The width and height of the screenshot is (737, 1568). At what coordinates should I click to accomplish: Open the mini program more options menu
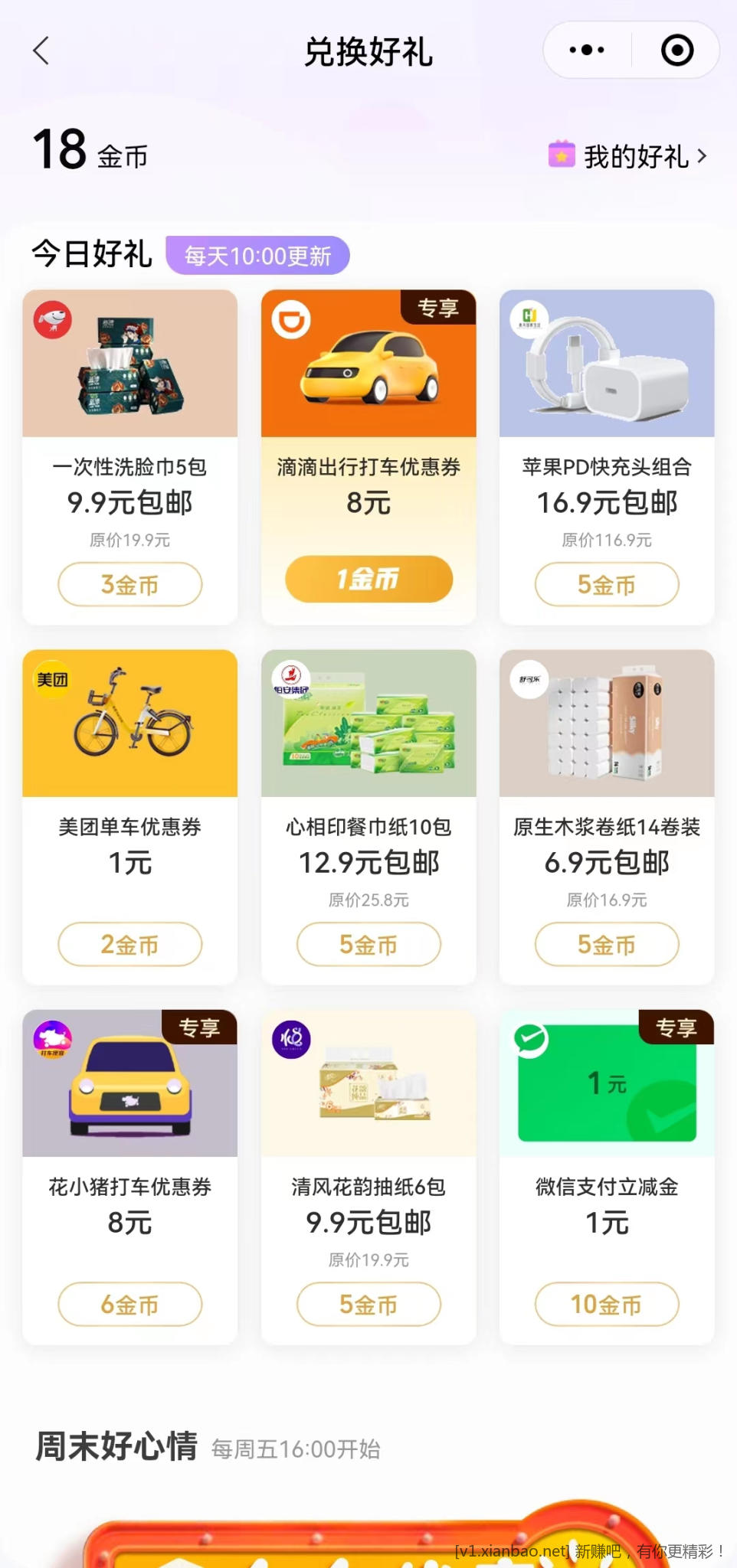pos(587,51)
